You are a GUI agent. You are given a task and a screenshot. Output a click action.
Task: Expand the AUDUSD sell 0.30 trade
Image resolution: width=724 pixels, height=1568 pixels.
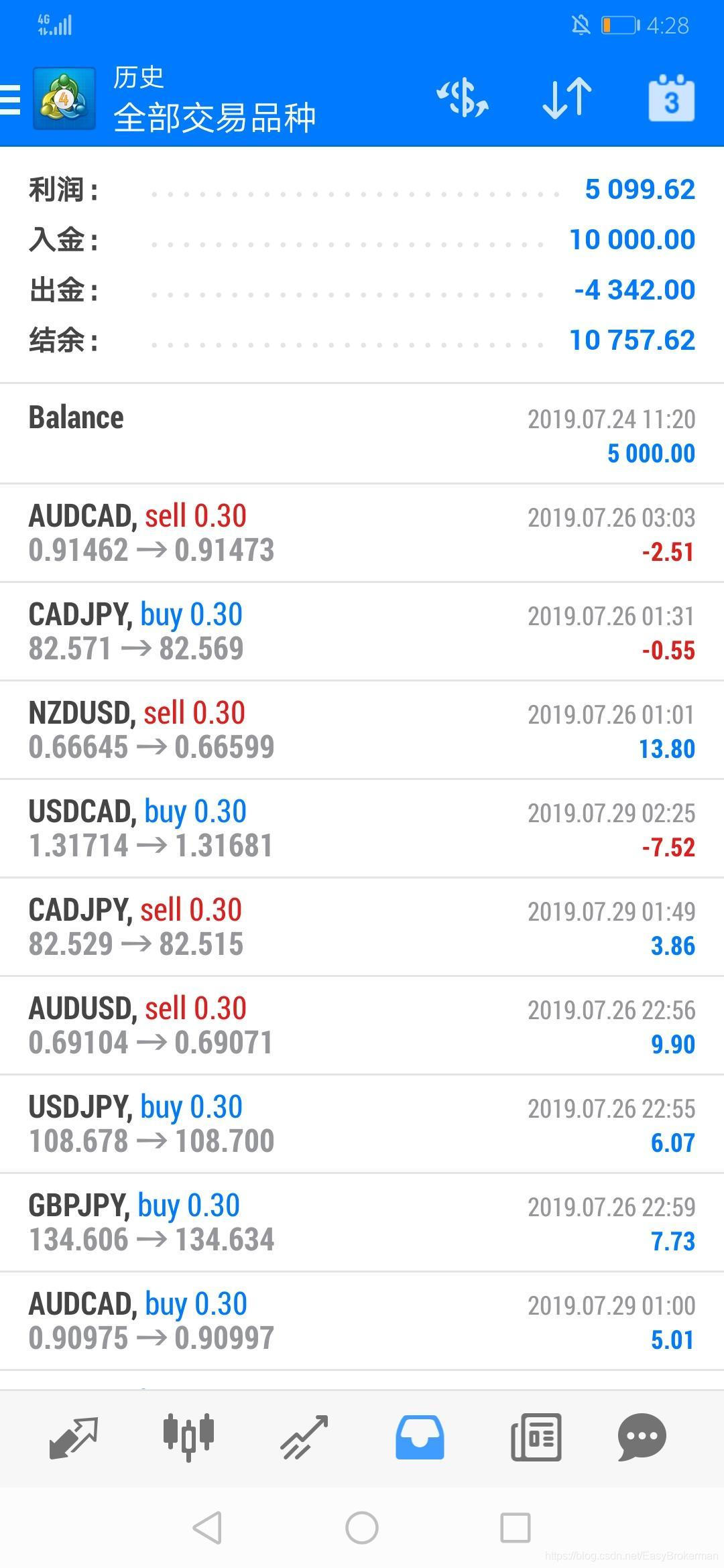click(x=362, y=1025)
